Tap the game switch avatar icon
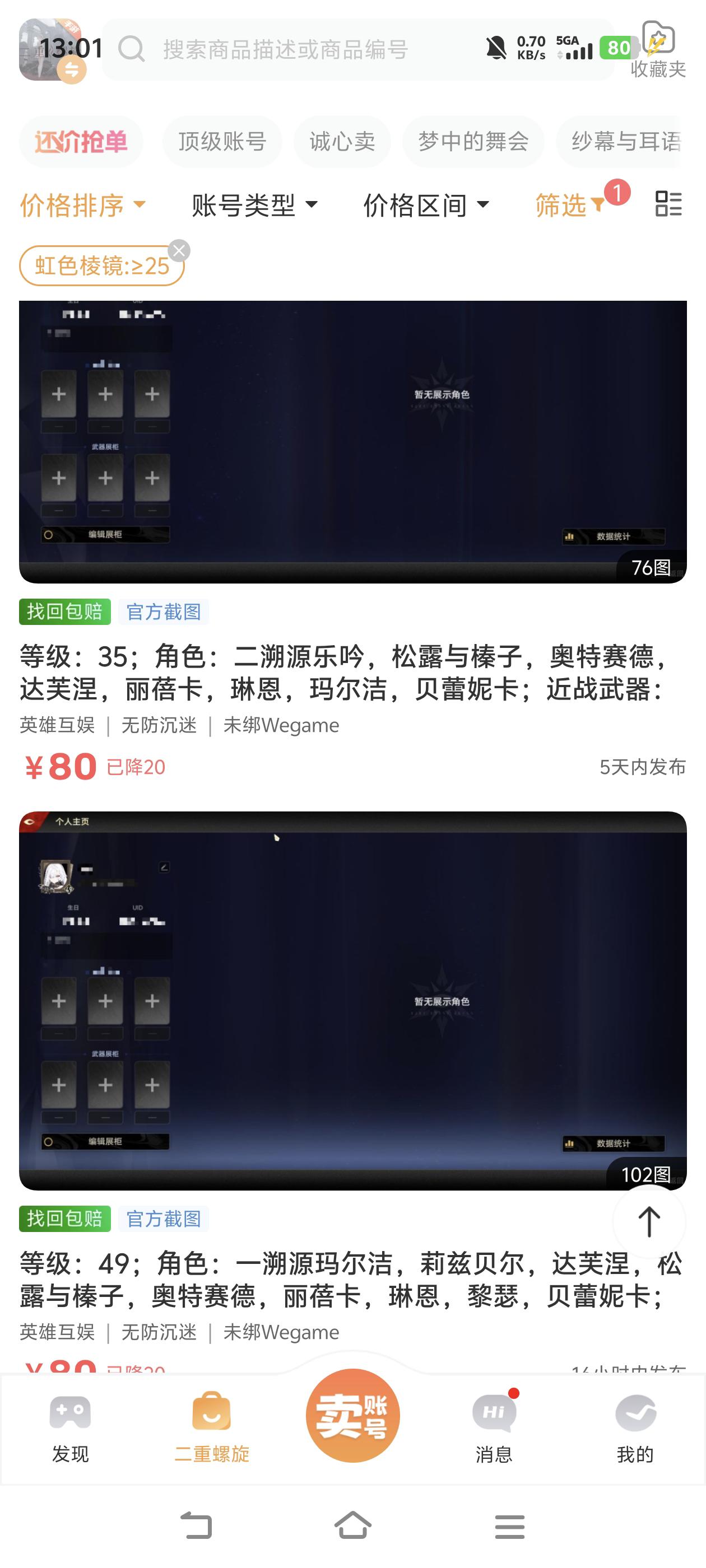Image resolution: width=706 pixels, height=1568 pixels. pos(52,50)
